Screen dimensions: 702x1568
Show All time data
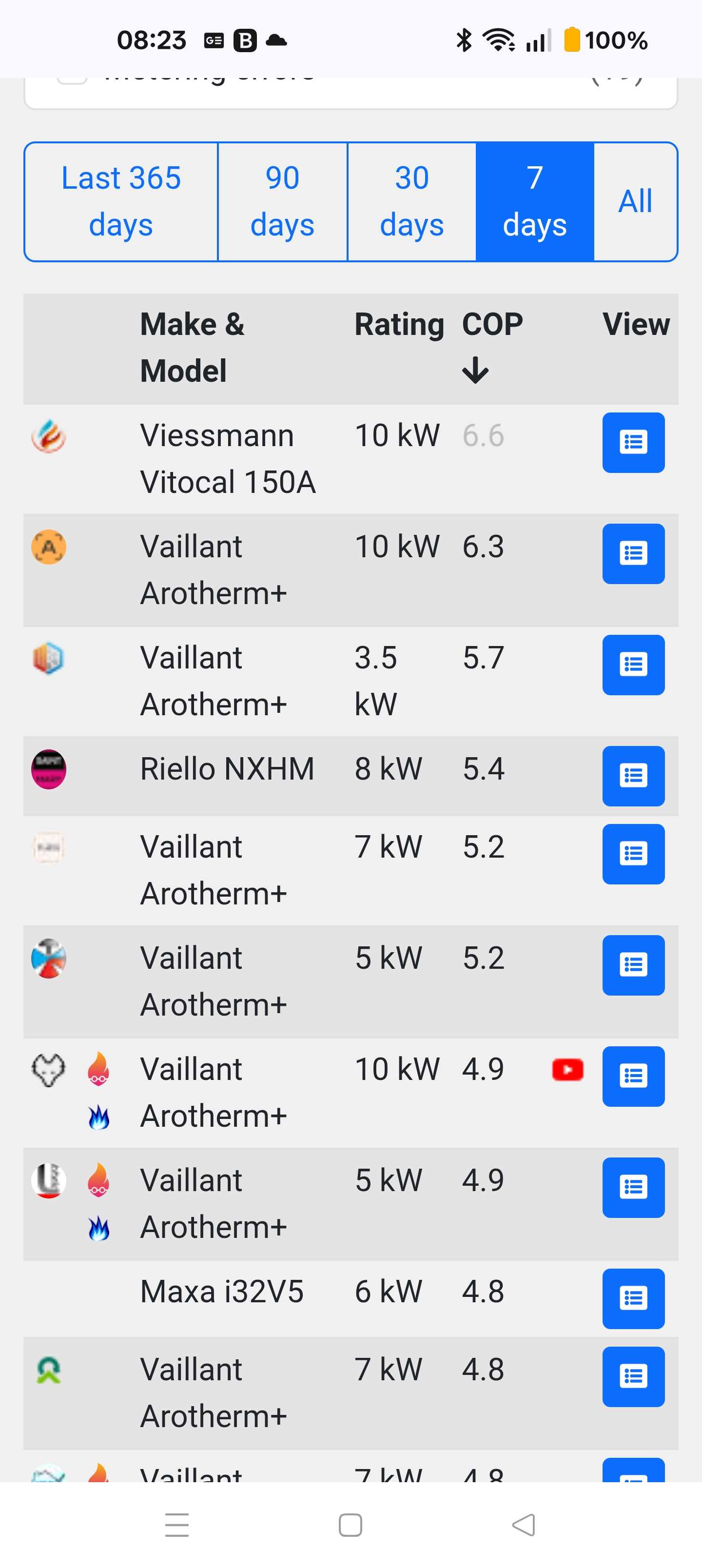click(635, 201)
